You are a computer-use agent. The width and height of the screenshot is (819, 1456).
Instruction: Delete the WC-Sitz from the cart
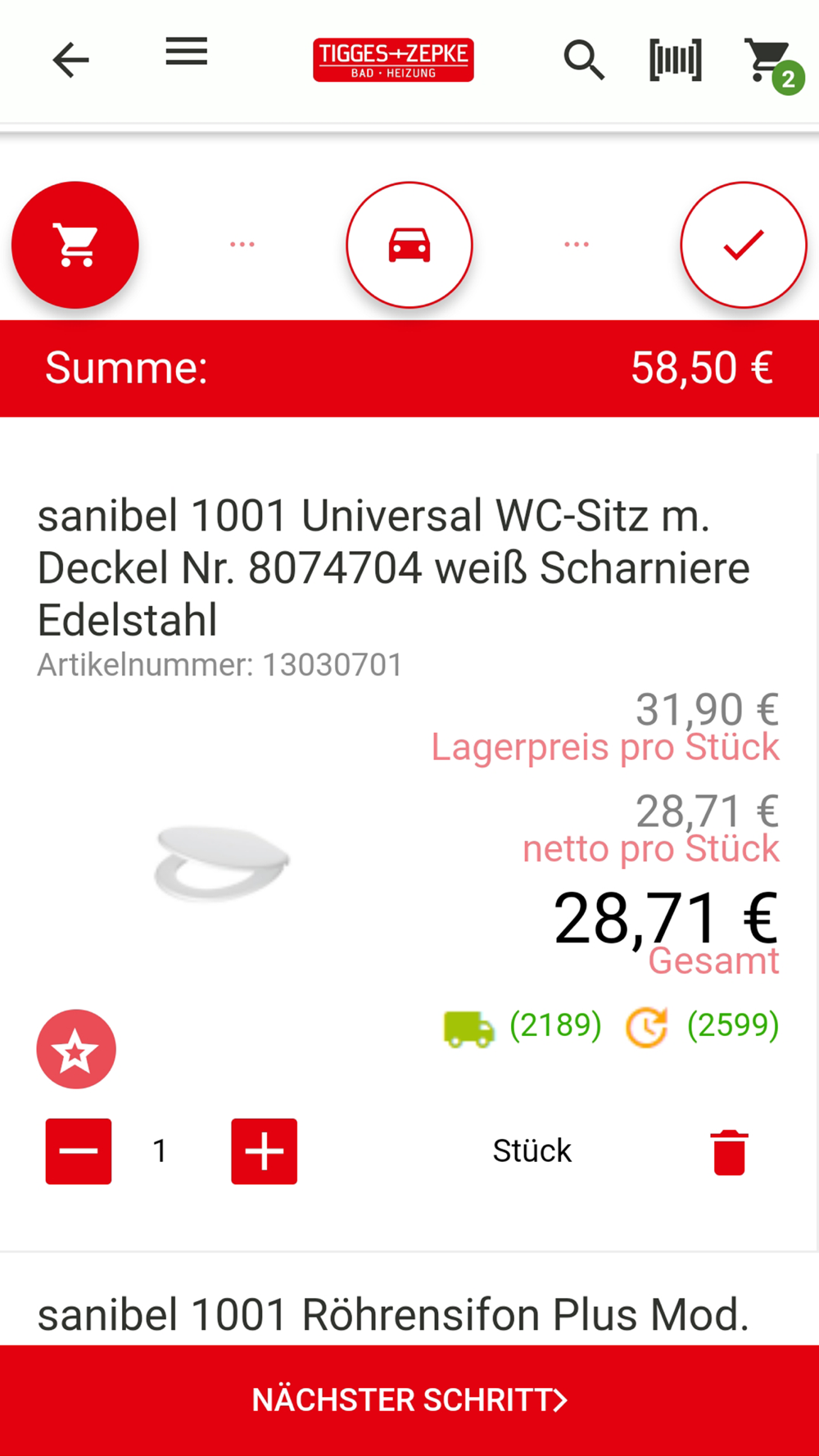click(729, 1152)
